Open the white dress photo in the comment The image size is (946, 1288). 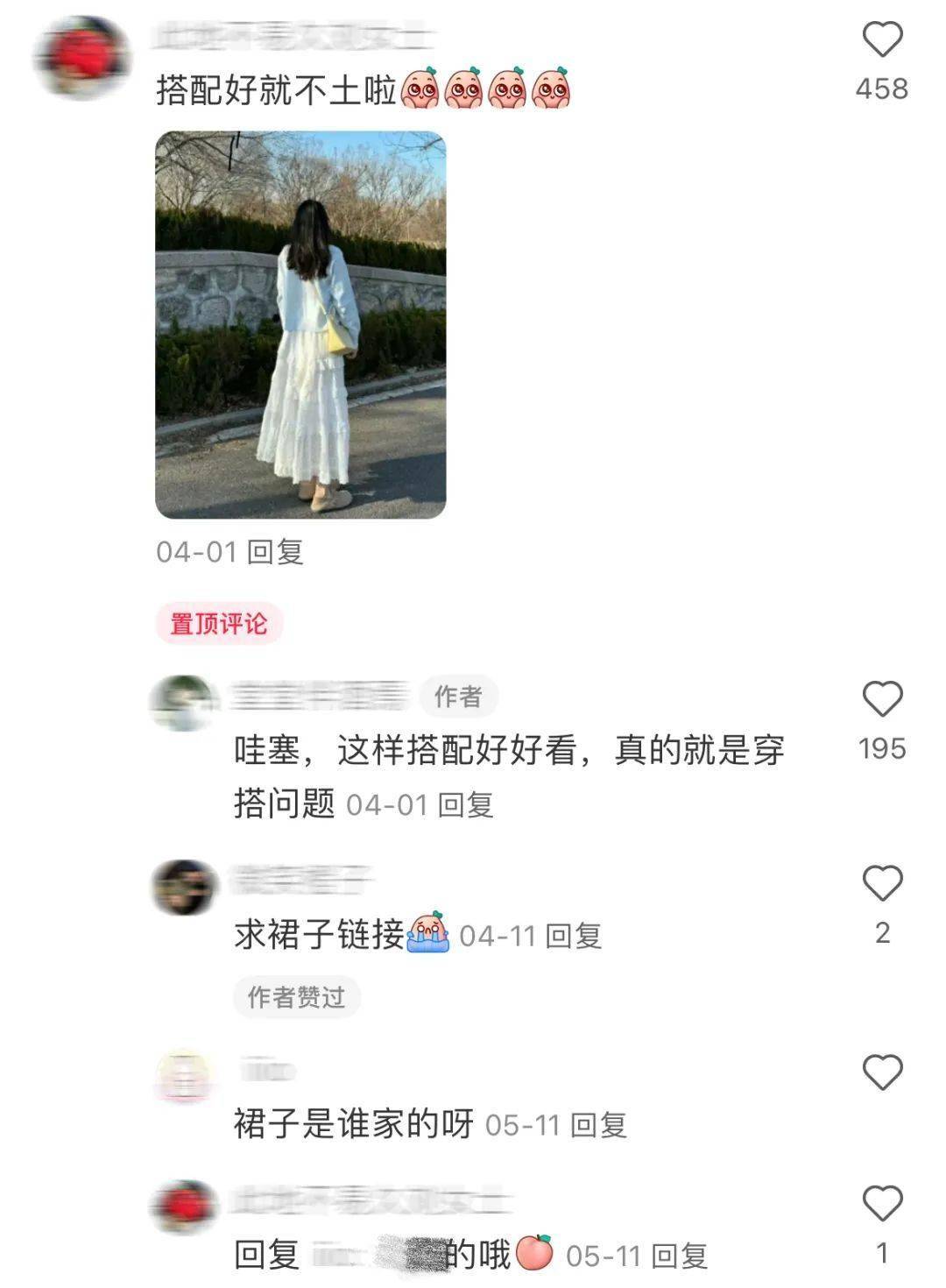300,324
